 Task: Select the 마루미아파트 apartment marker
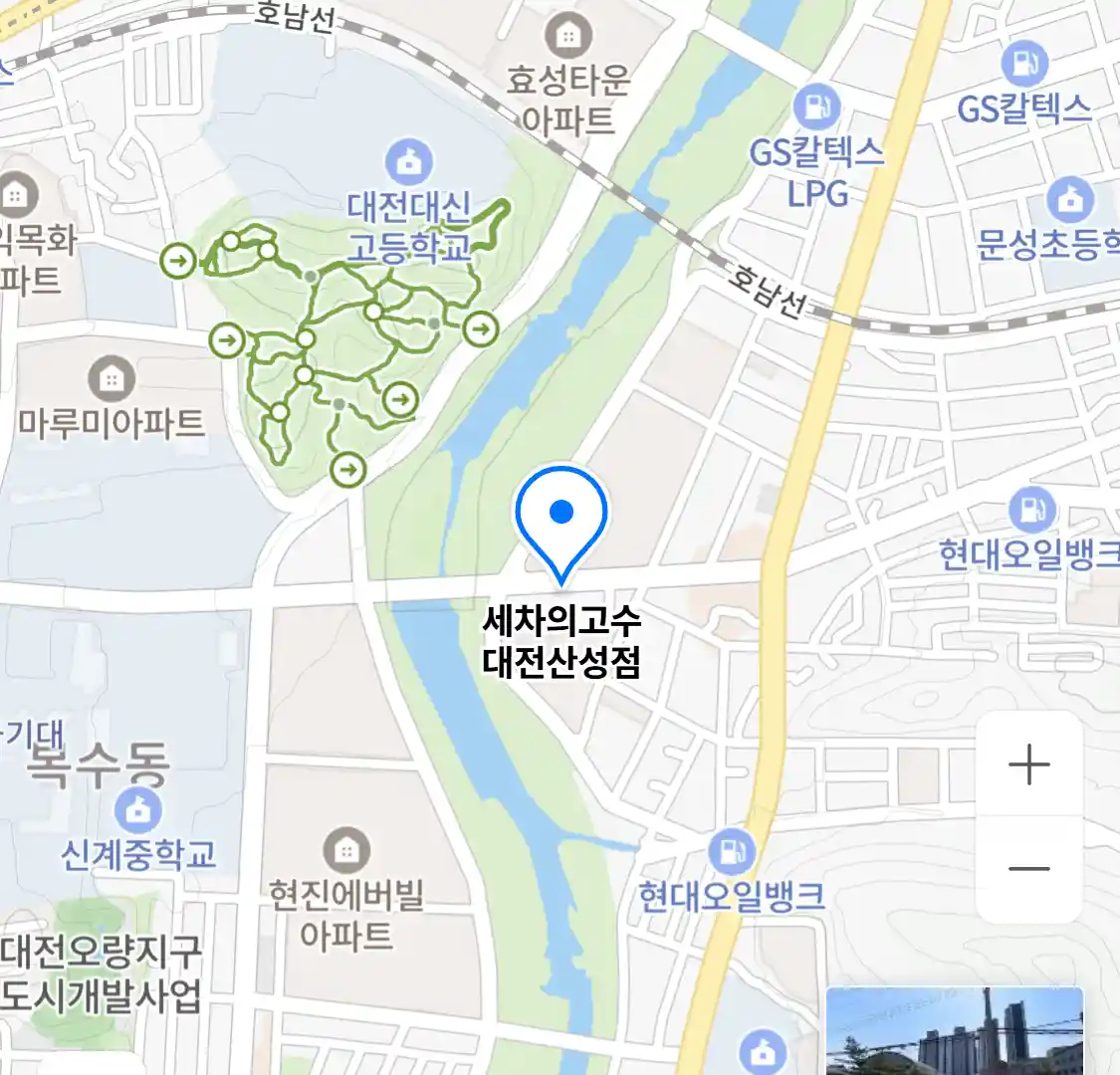point(112,378)
